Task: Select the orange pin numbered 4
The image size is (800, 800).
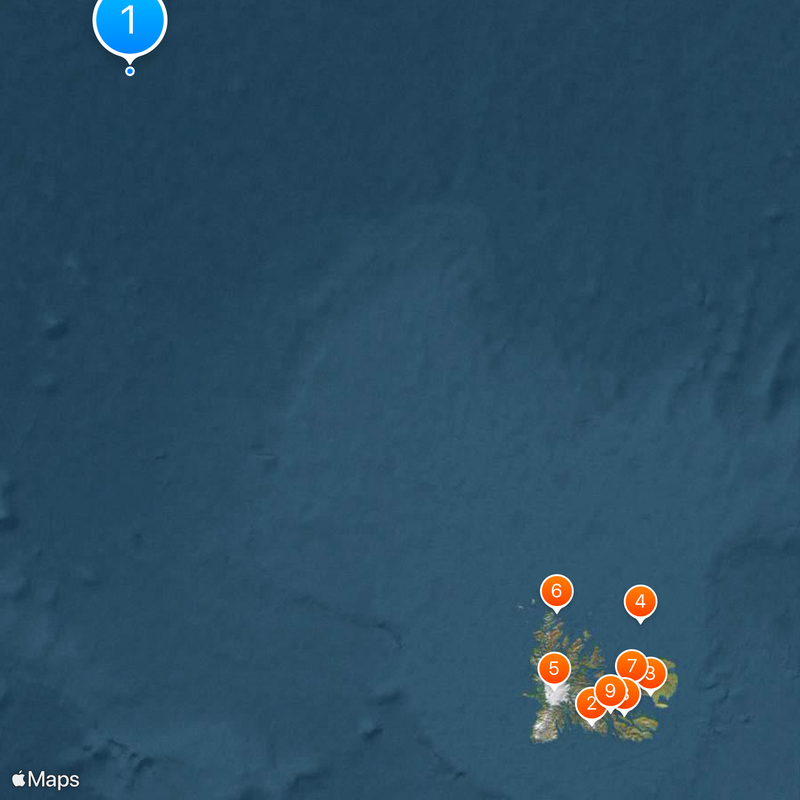Action: point(640,602)
